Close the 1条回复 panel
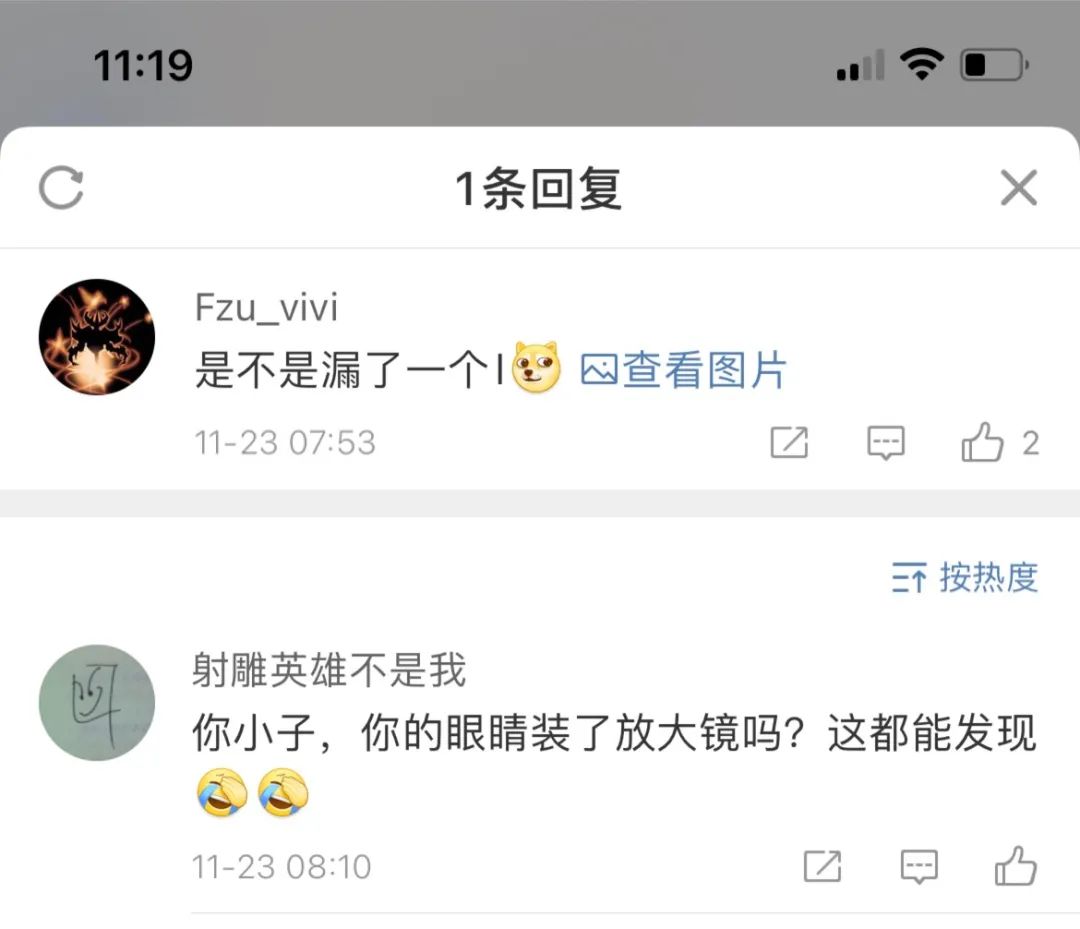The image size is (1080, 929). click(1018, 187)
